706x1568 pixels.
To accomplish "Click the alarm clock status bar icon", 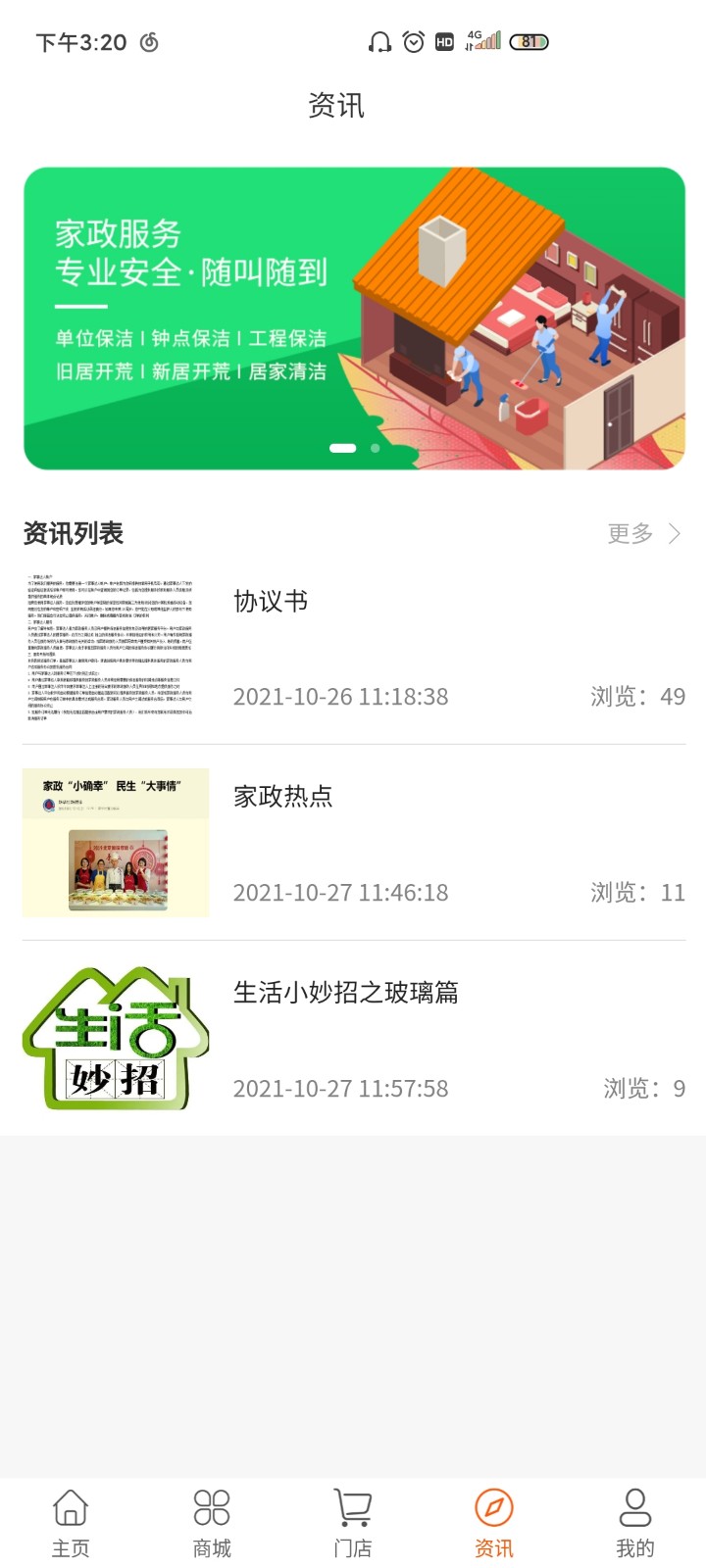I will tap(412, 41).
